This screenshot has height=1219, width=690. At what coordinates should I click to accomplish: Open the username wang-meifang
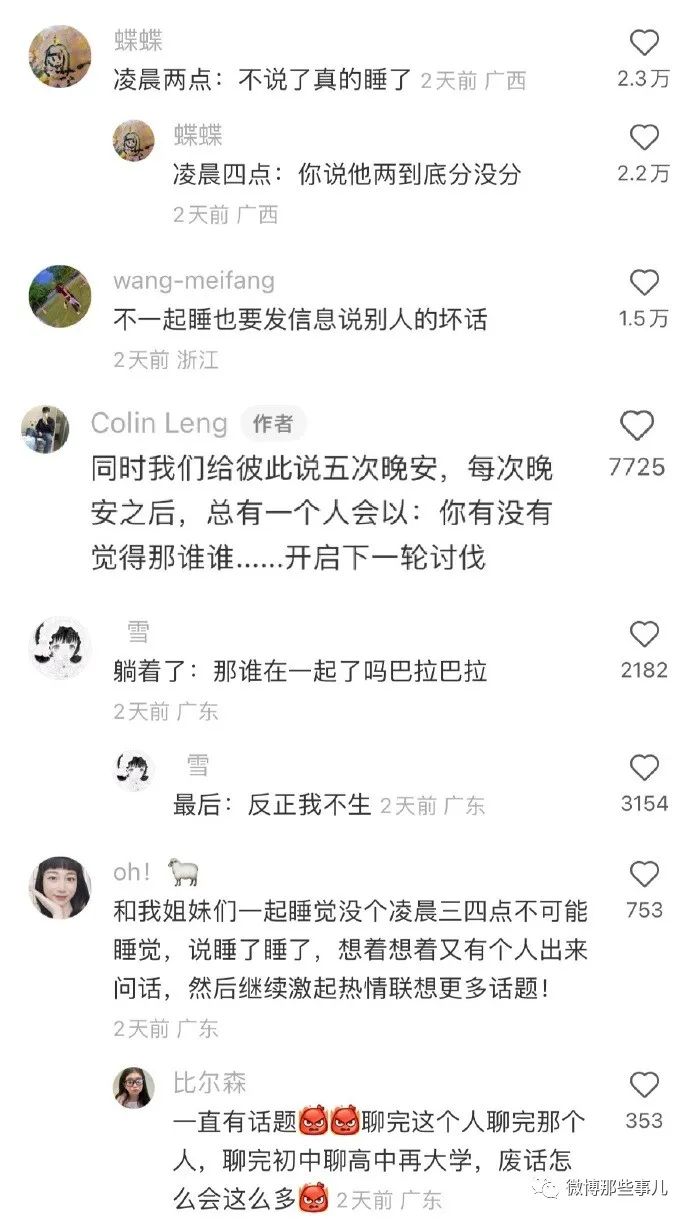194,281
